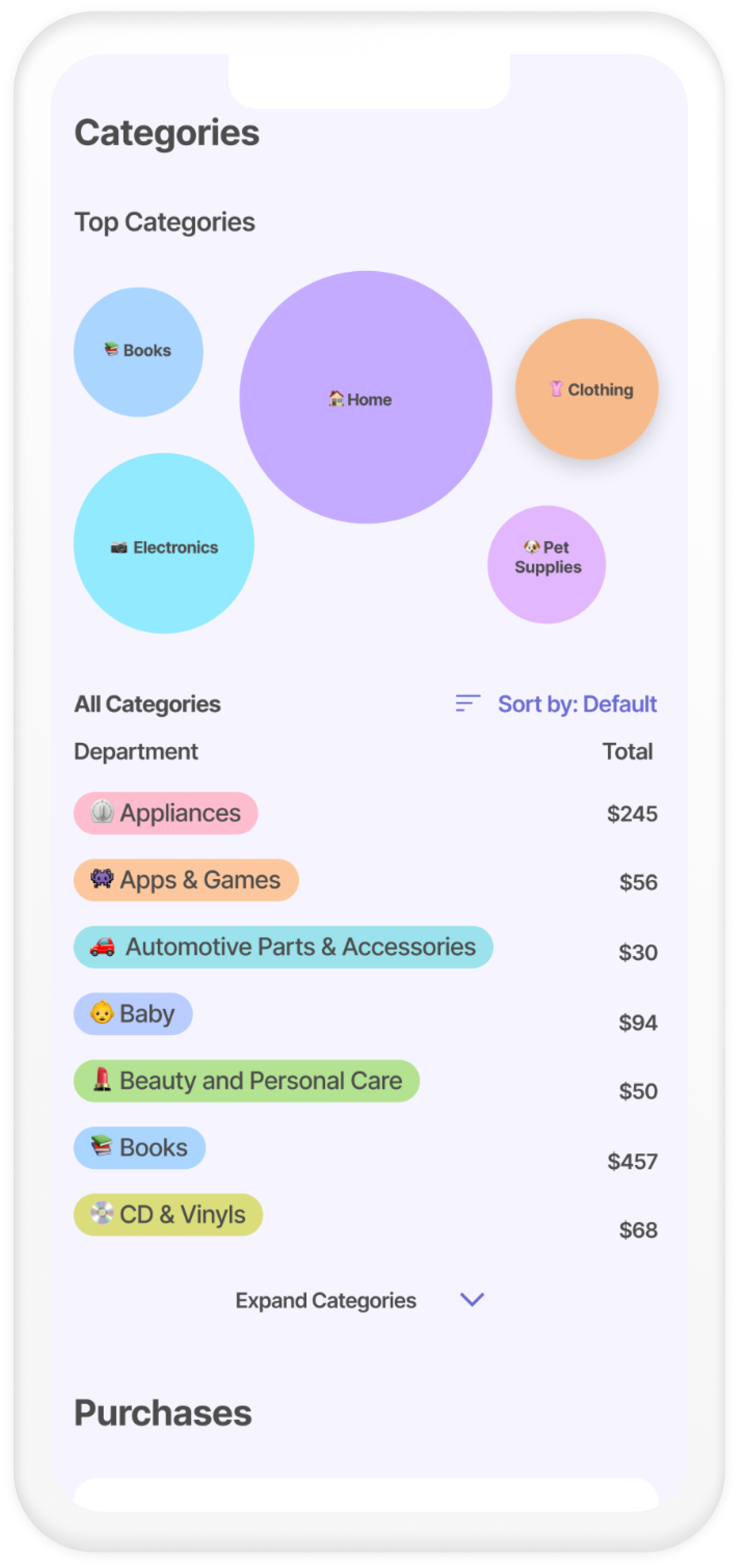Screen dimensions: 738x1568
Task: Open Automotive Parts & Accessories department
Action: [283, 947]
